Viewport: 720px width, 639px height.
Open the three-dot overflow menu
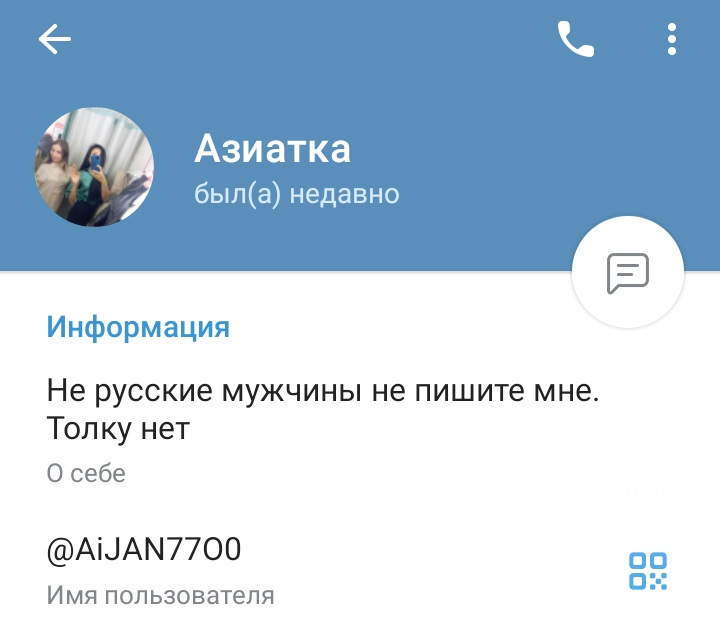tap(671, 40)
